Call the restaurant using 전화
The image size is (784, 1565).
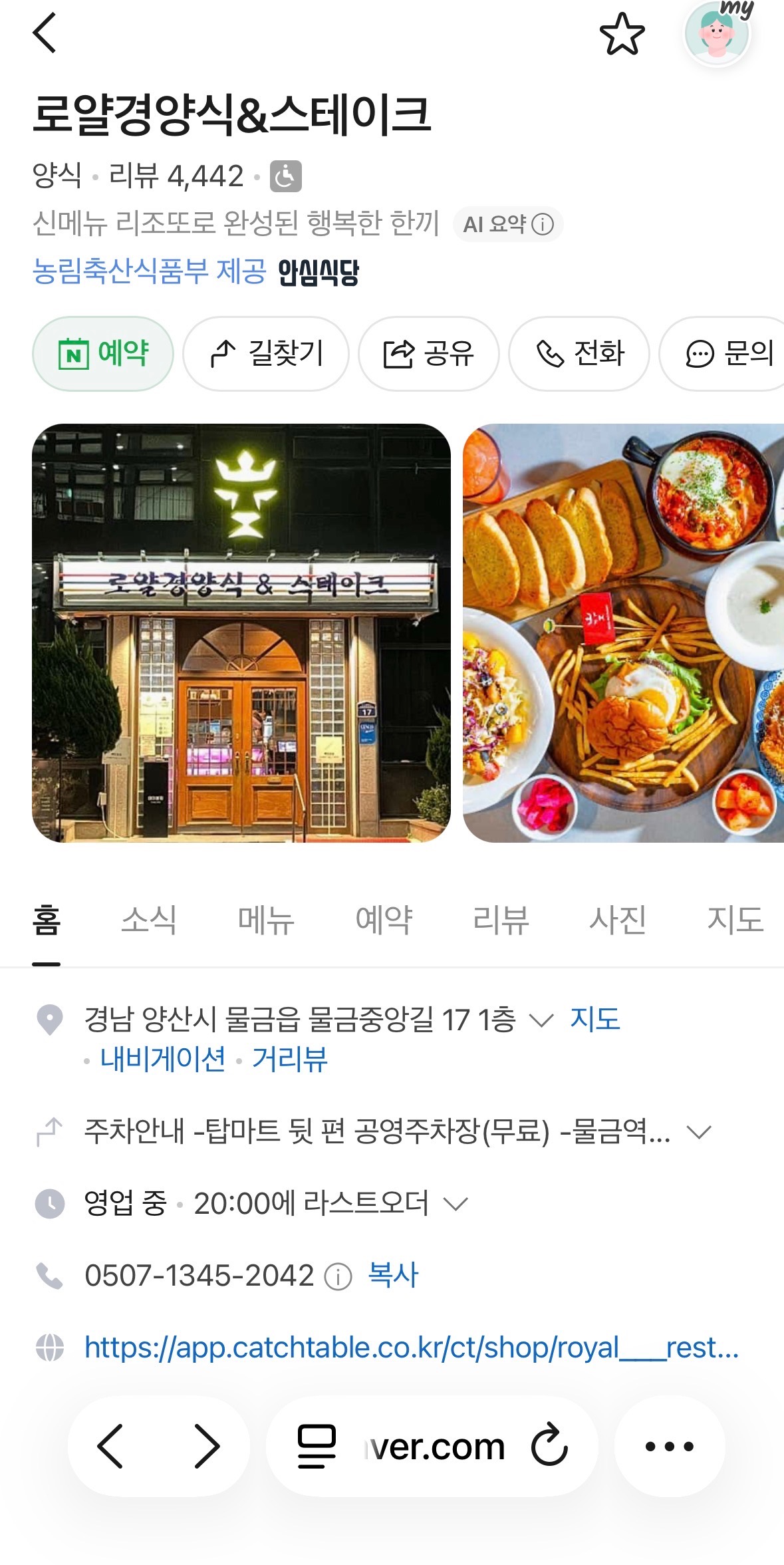click(x=579, y=353)
